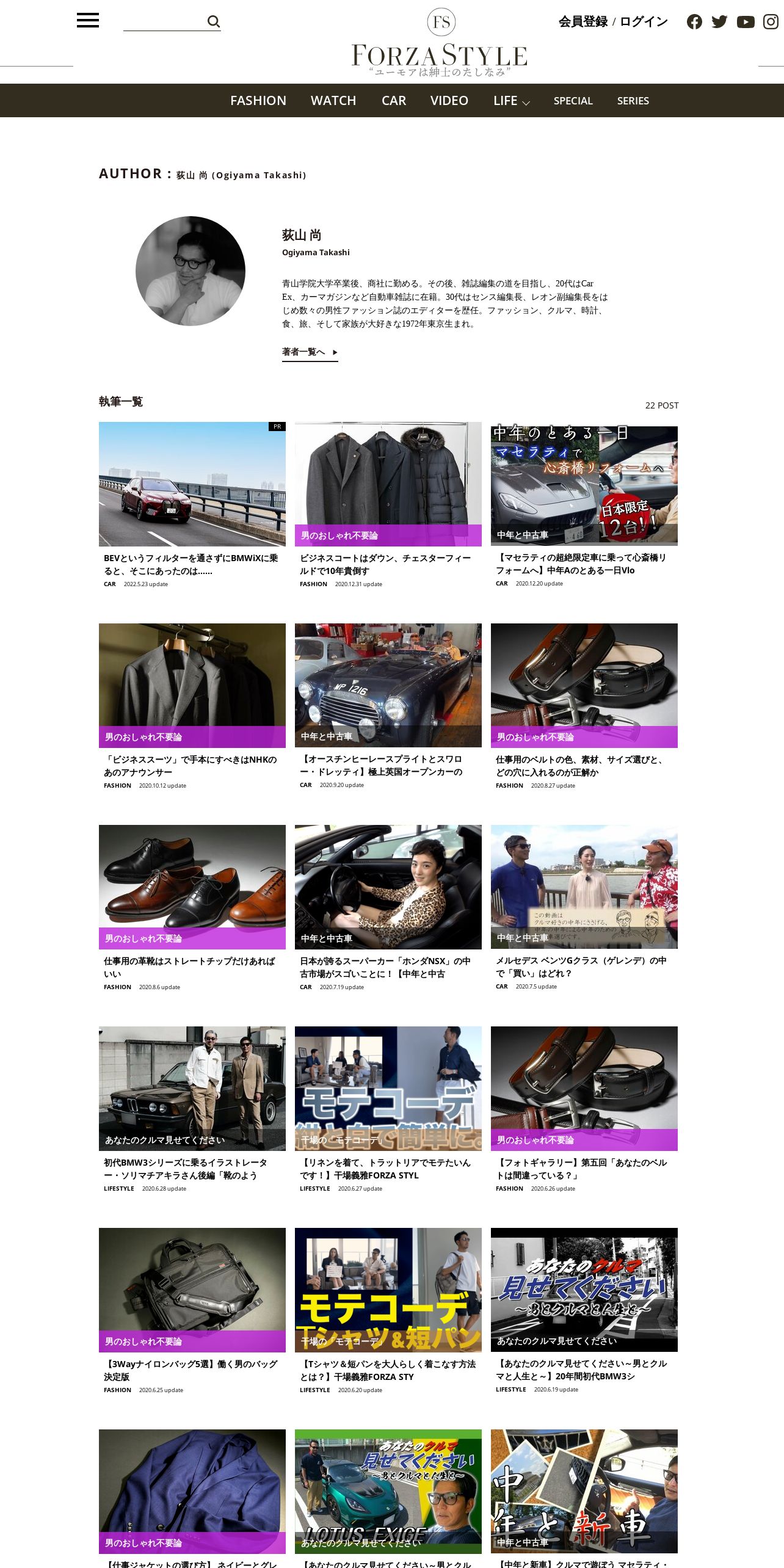Switch to the FASHION section
The width and height of the screenshot is (784, 1568).
pos(258,101)
